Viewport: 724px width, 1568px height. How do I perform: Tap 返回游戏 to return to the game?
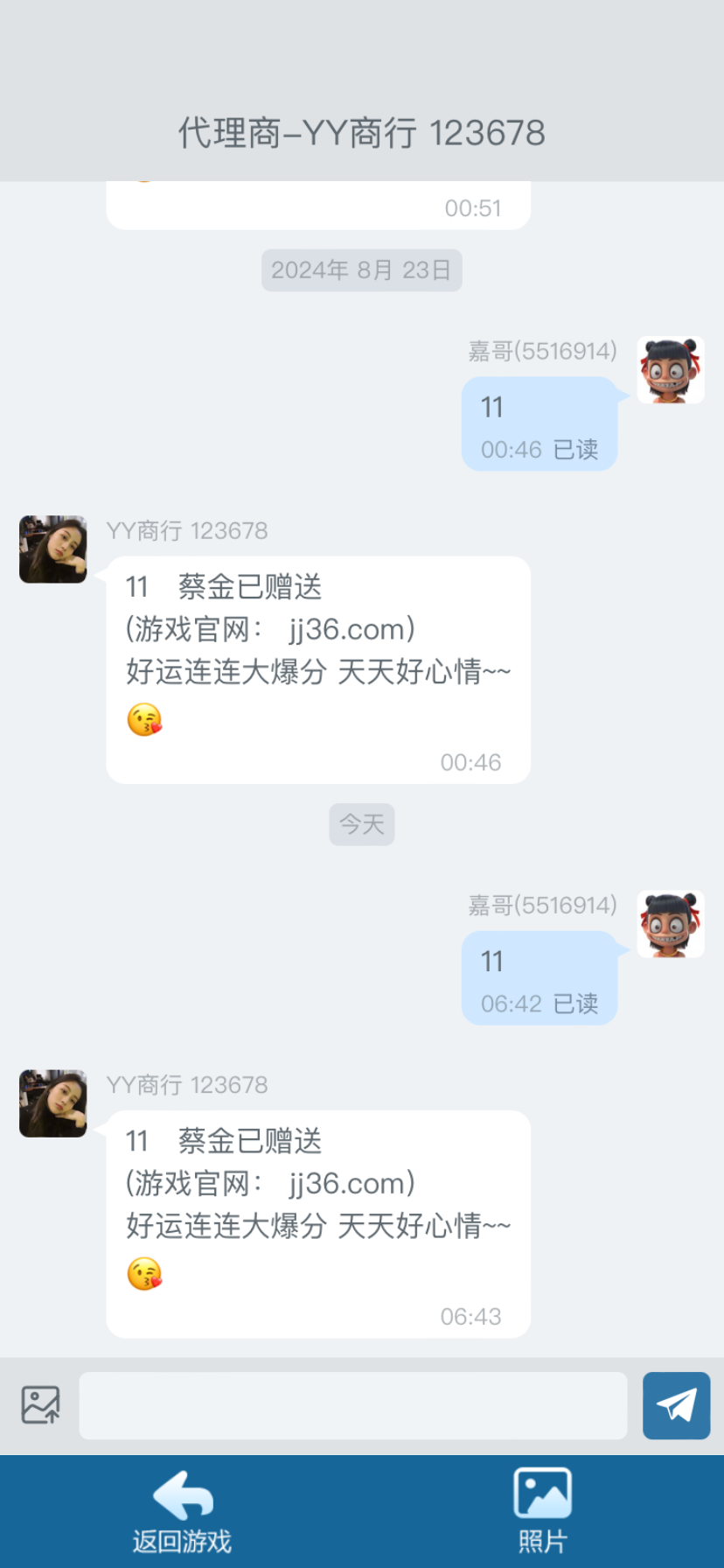click(x=182, y=1512)
